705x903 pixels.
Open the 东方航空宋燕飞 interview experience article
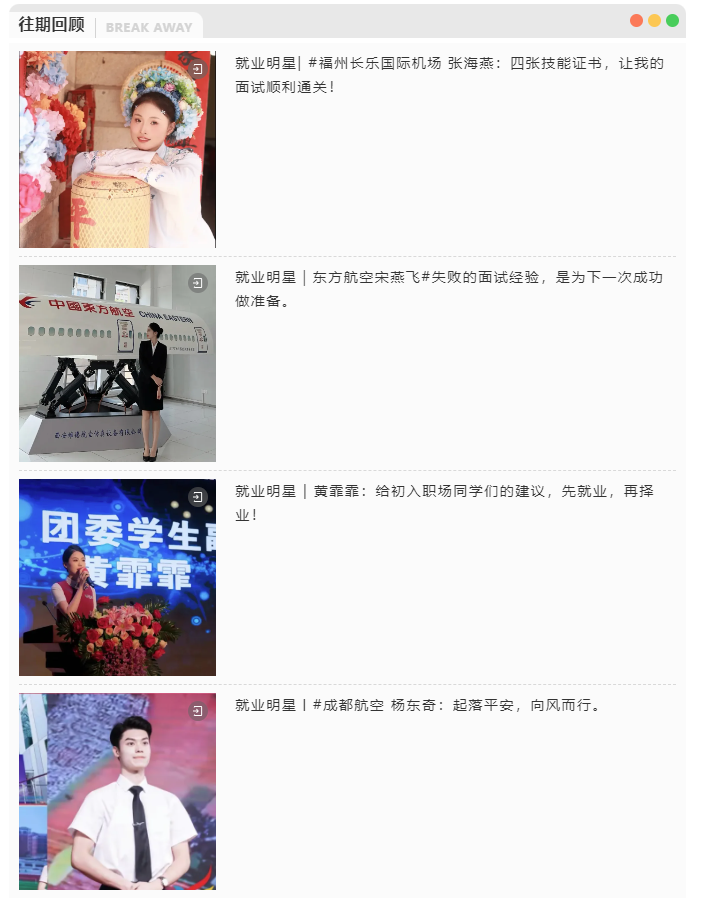click(449, 289)
